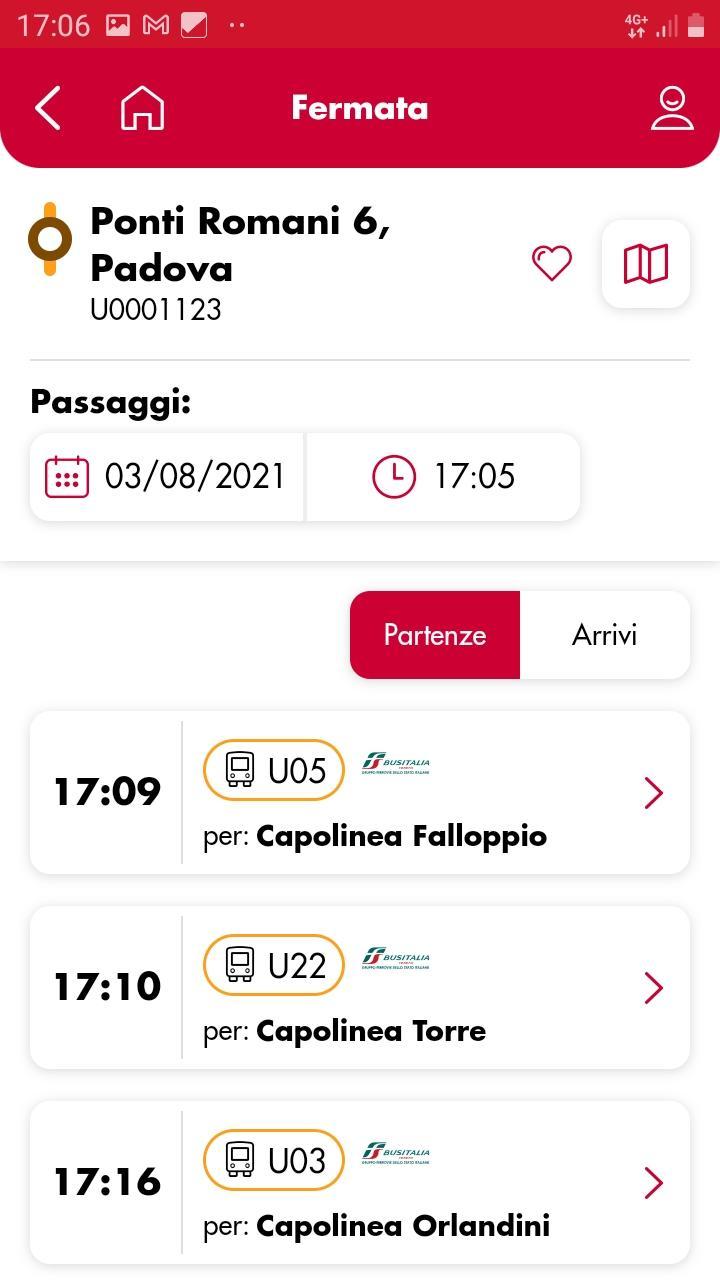
Task: Switch to the Partenze view
Action: coord(434,635)
